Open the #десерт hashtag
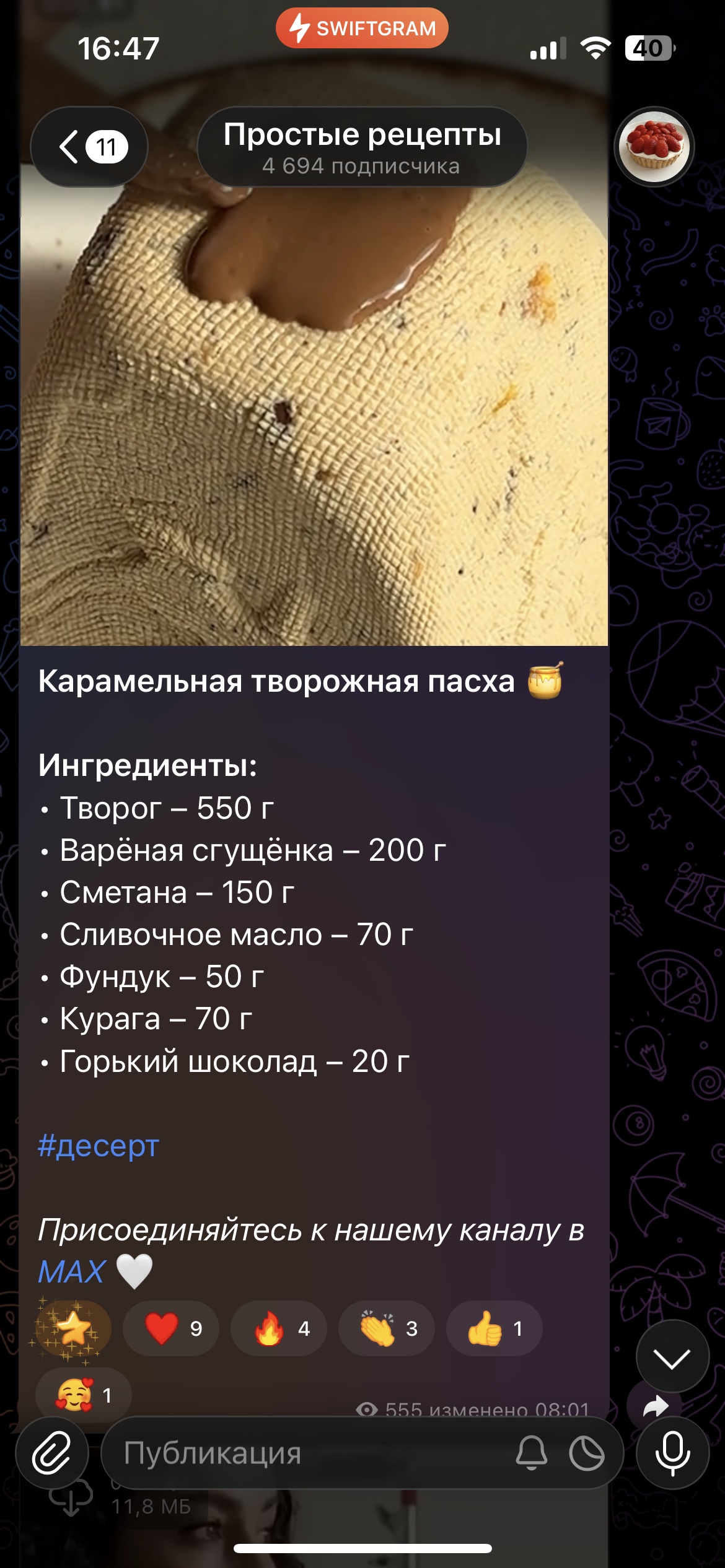 [x=99, y=1145]
